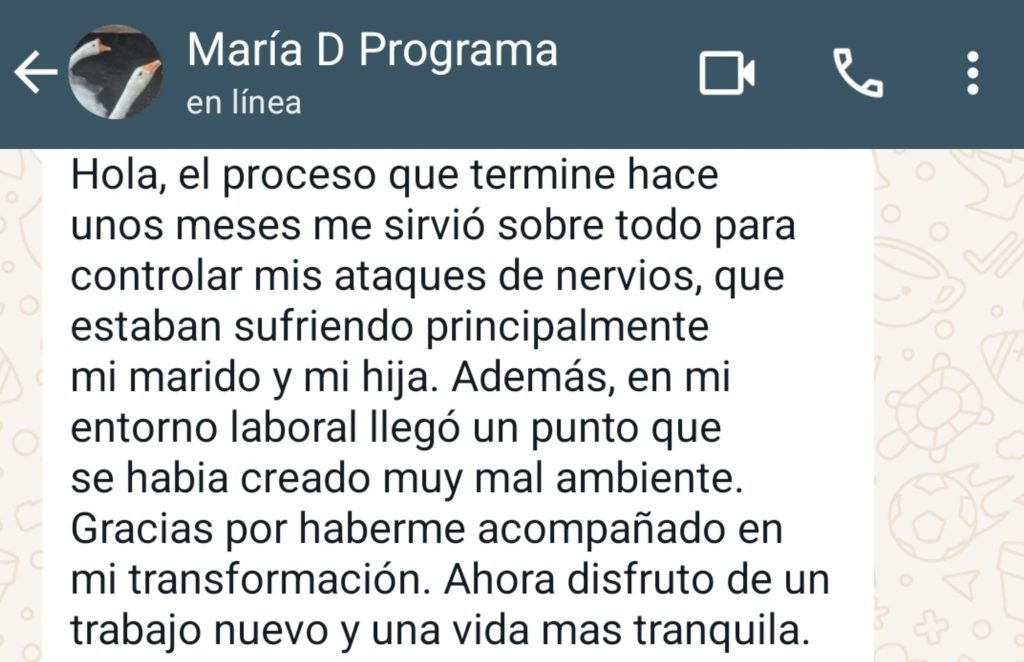Start a voice call with María
This screenshot has width=1024, height=662.
[x=858, y=74]
